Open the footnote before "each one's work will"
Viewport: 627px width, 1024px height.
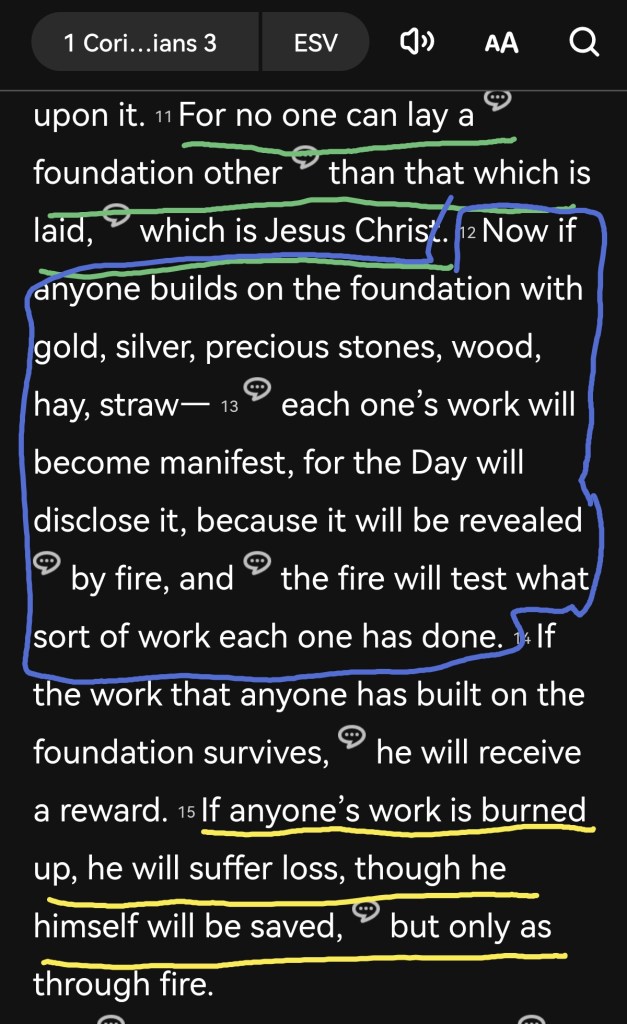pos(258,388)
